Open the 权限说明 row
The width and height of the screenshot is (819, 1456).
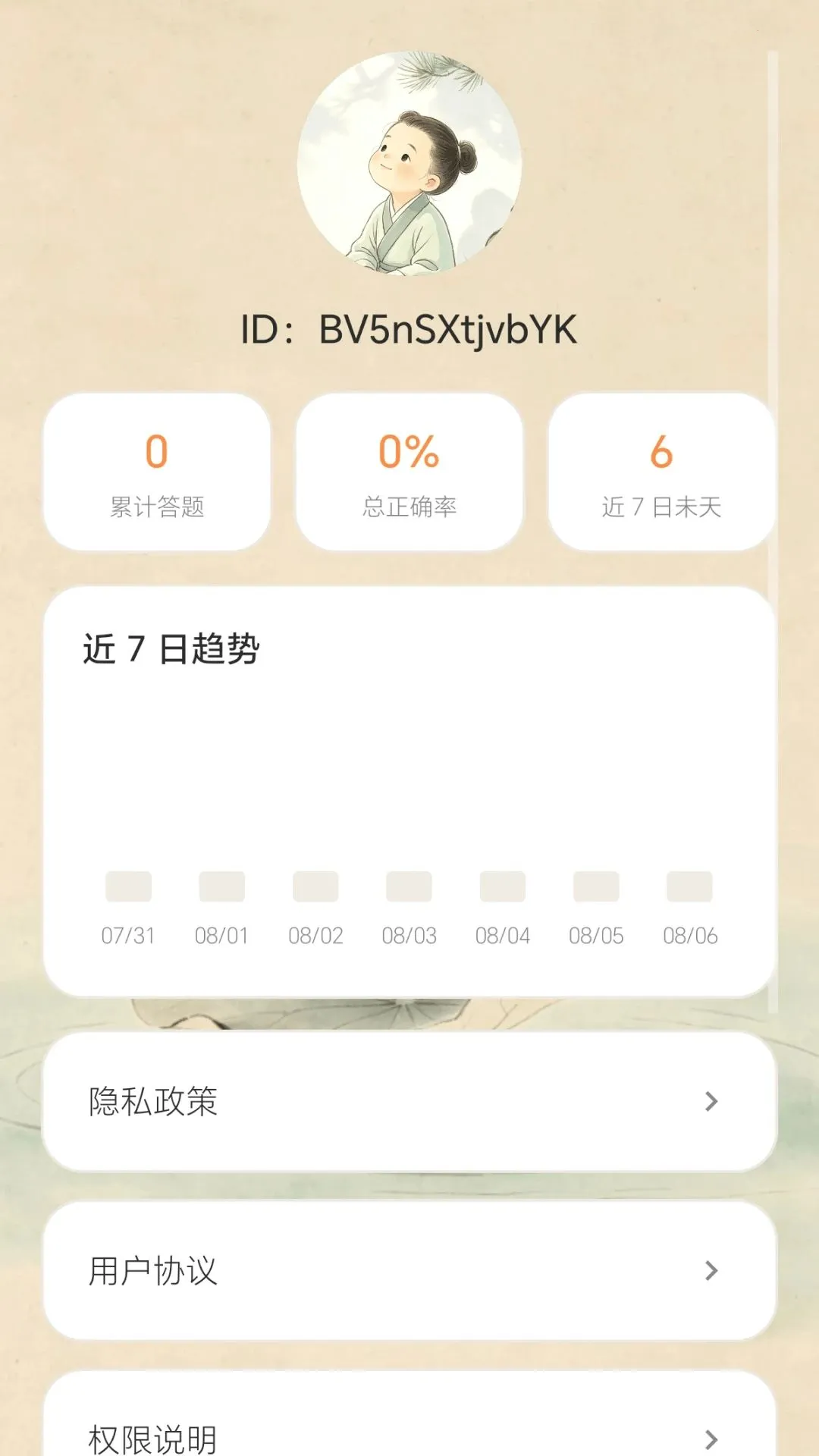409,1414
